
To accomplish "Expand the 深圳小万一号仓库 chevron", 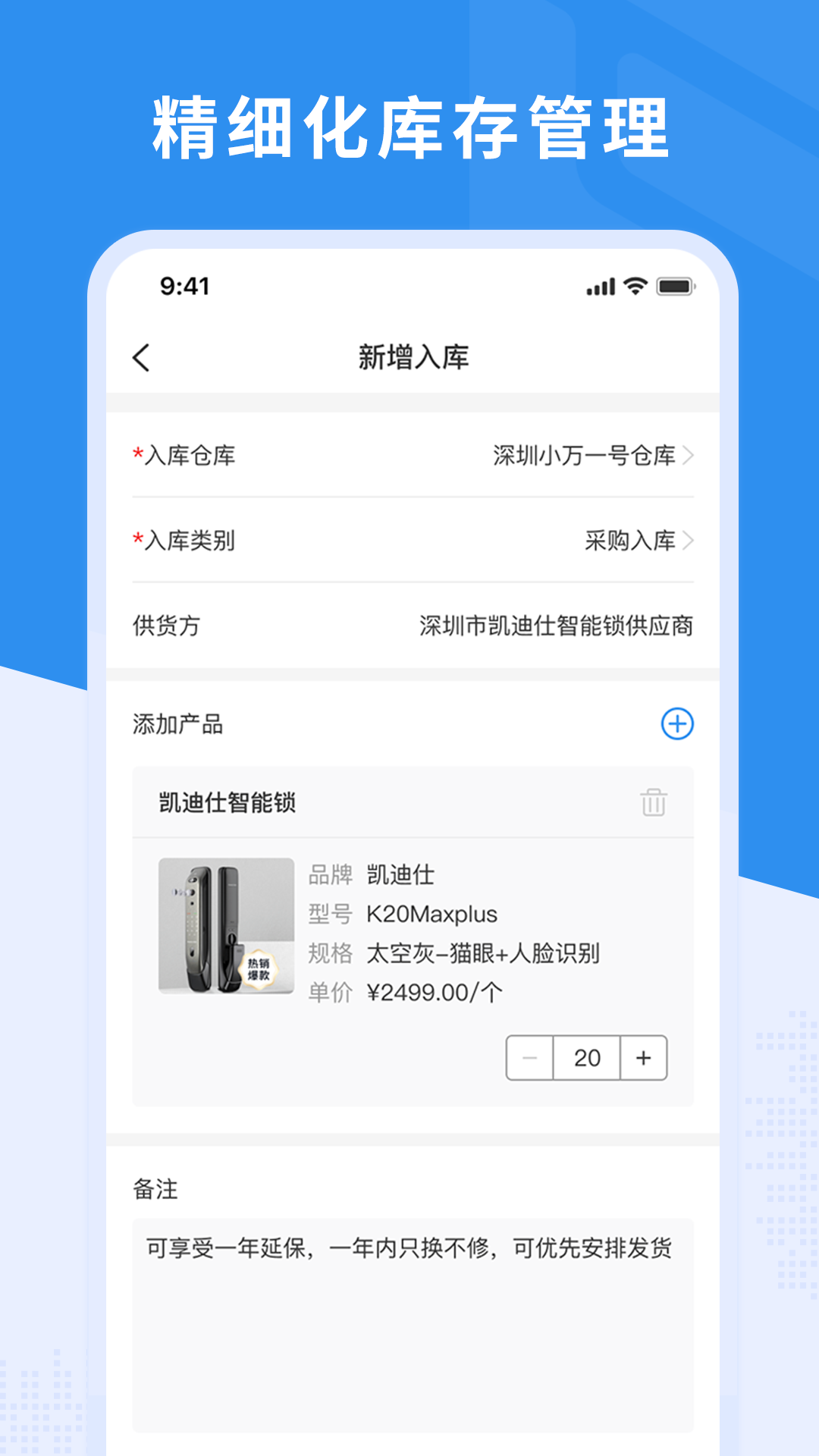I will pyautogui.click(x=690, y=456).
